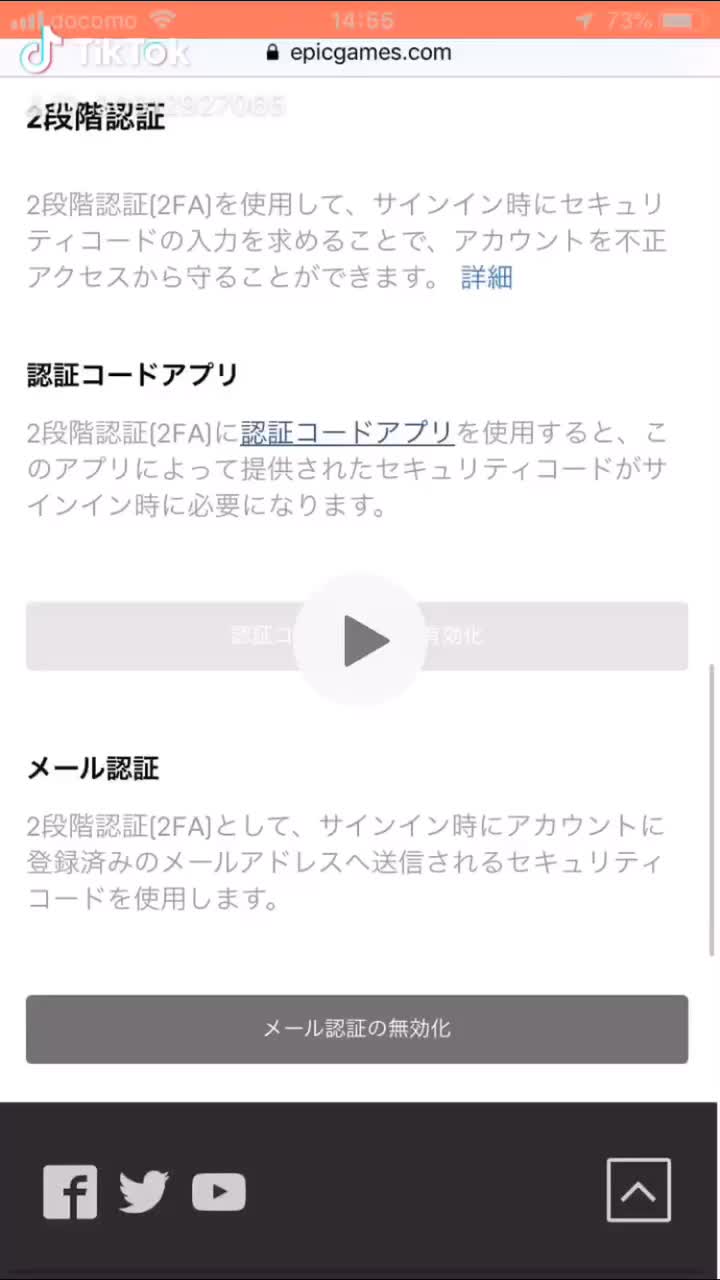This screenshot has width=720, height=1280.
Task: Open the YouTube icon in footer
Action: [218, 1192]
